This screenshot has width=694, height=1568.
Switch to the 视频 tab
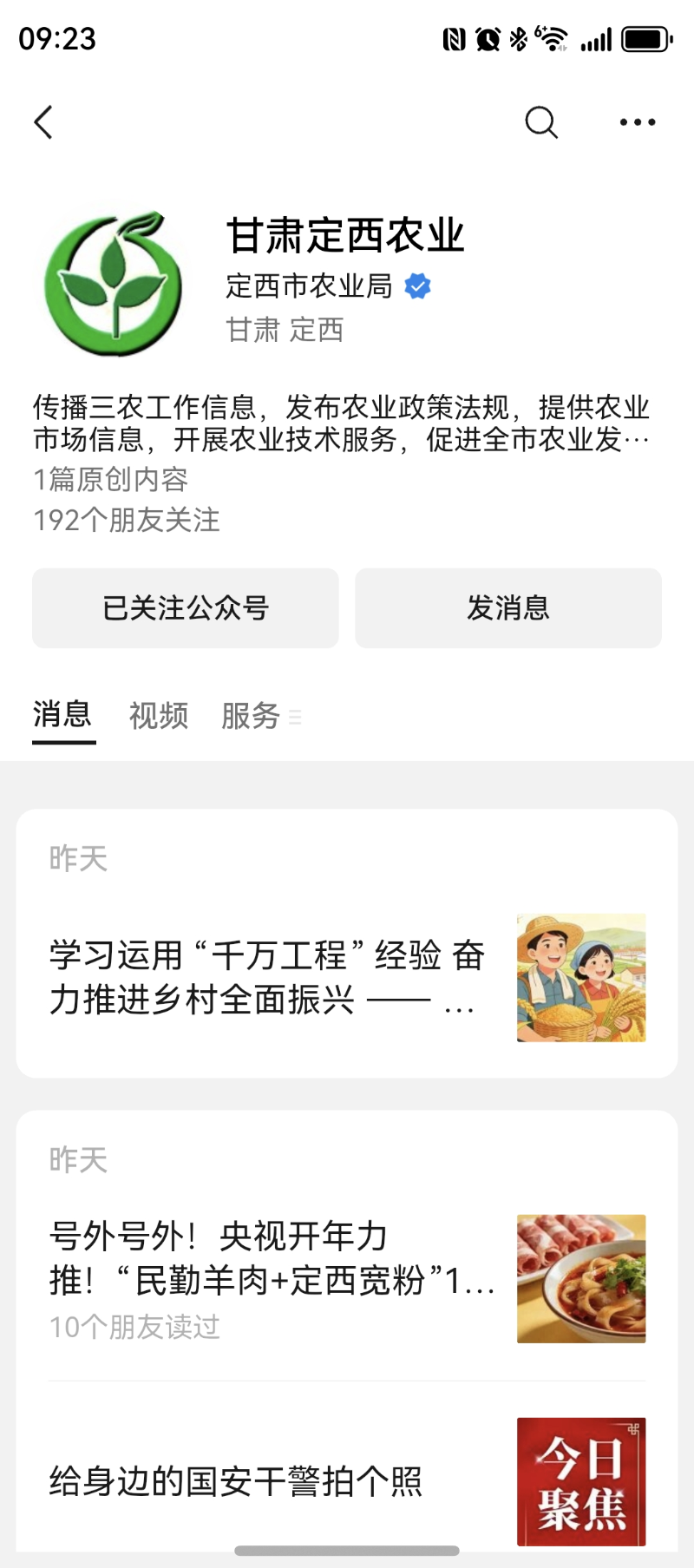(x=159, y=716)
